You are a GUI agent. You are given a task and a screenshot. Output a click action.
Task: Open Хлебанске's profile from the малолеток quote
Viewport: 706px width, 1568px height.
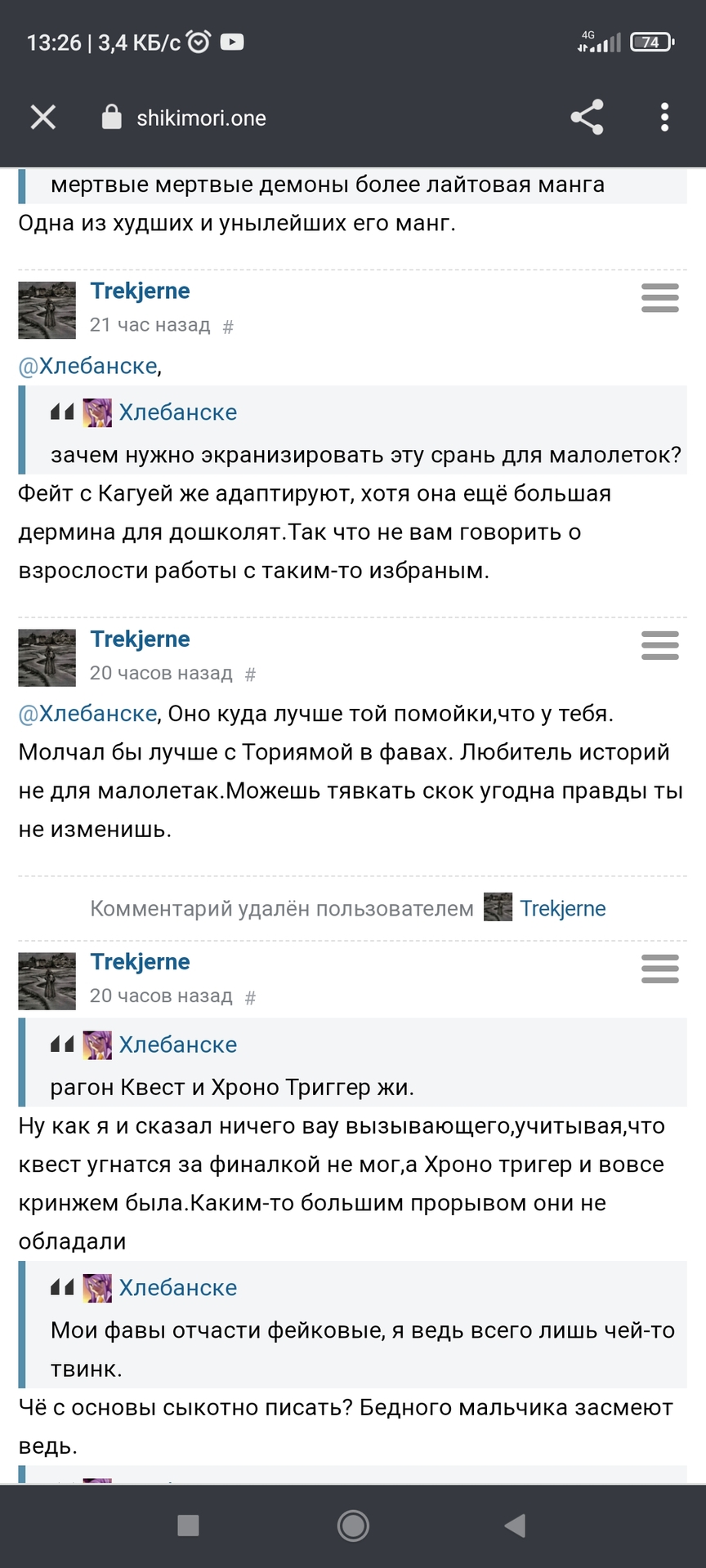[x=177, y=412]
